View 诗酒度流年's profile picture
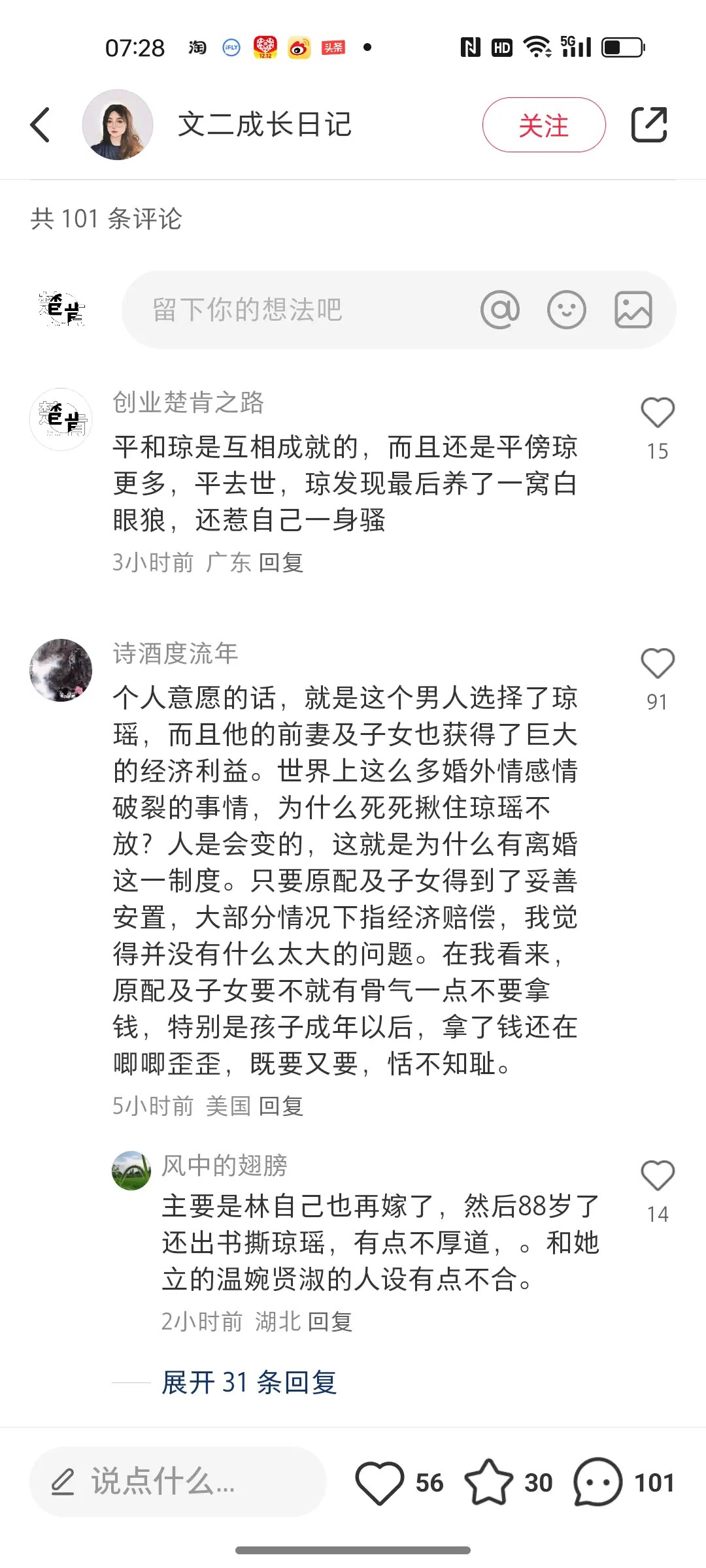Viewport: 706px width, 1568px height. [61, 670]
